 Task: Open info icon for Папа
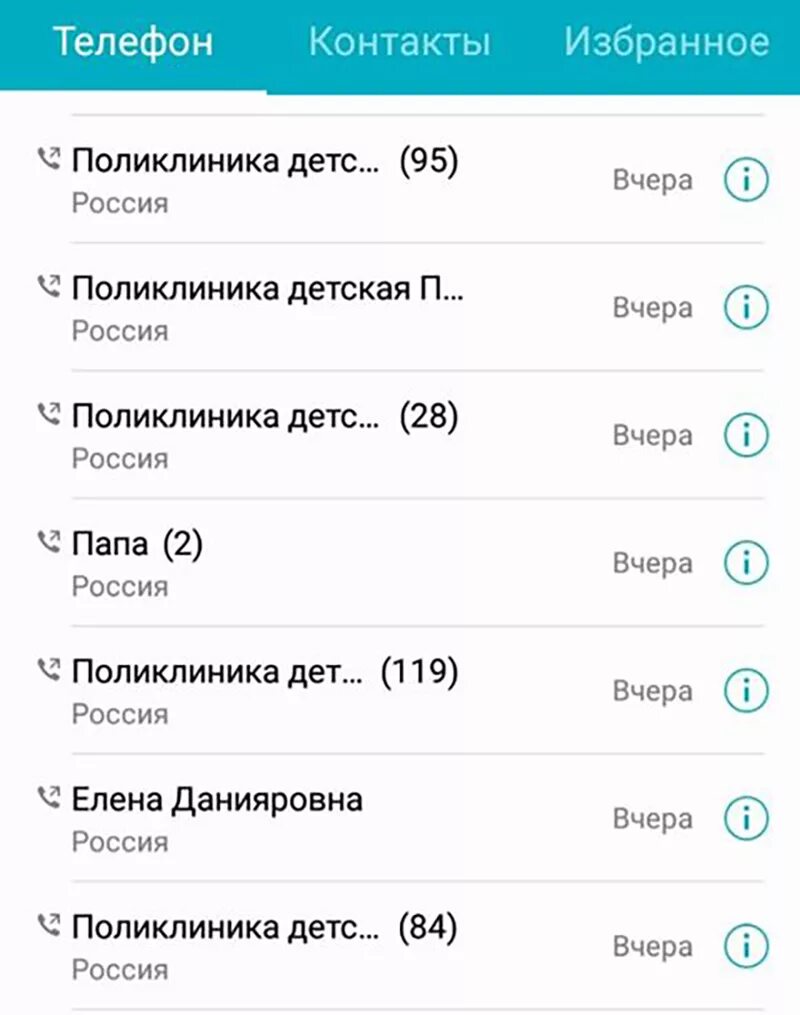(746, 563)
